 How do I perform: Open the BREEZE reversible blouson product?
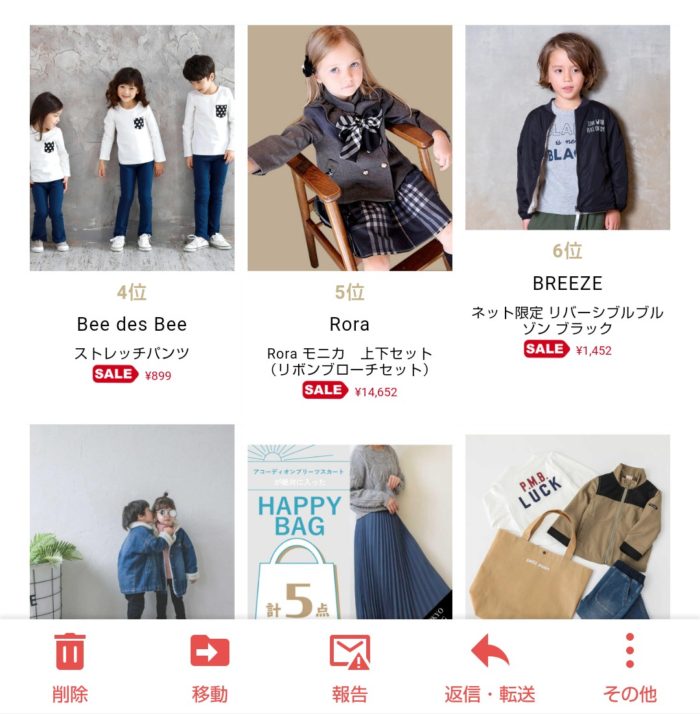pos(567,130)
